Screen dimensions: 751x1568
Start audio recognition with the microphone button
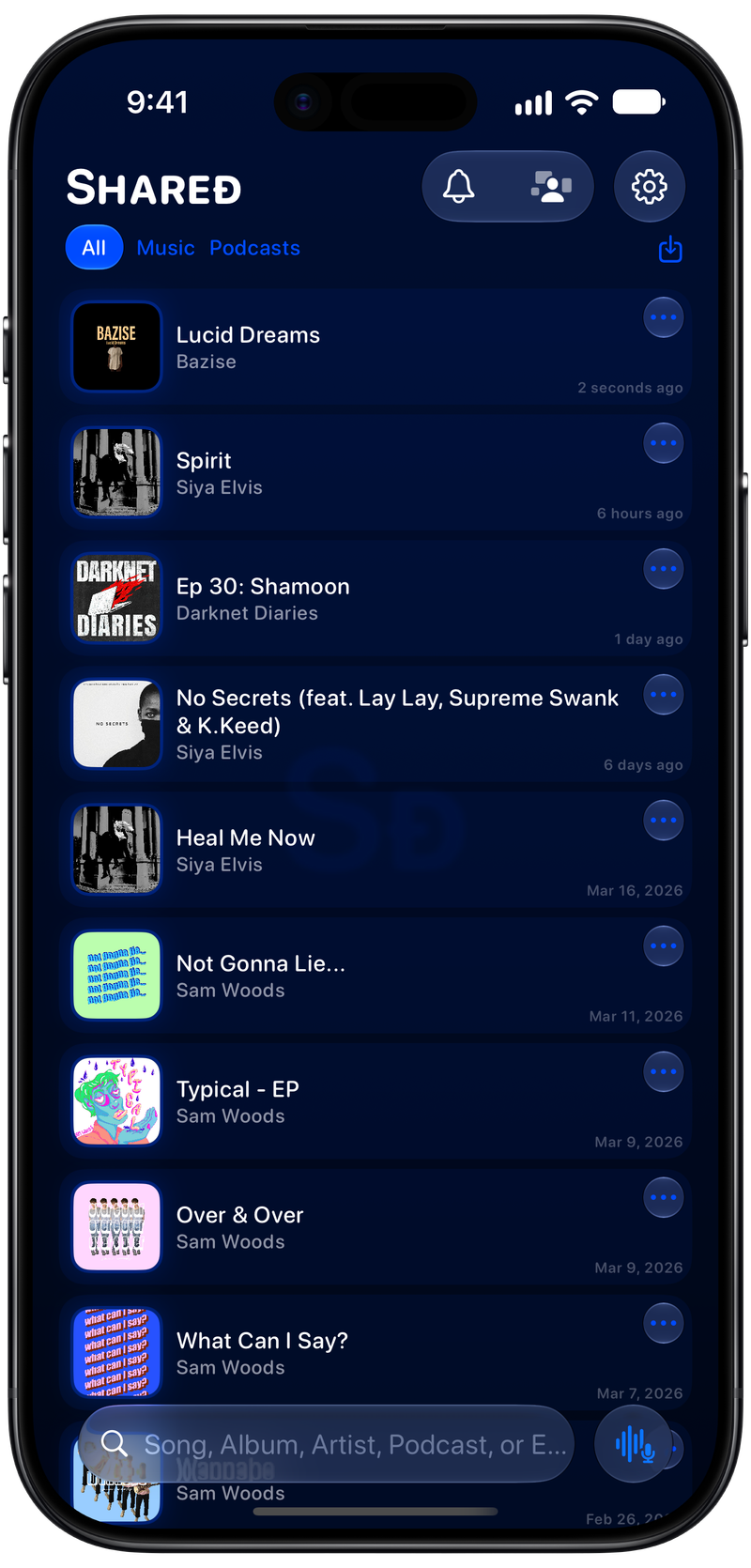click(x=634, y=1444)
